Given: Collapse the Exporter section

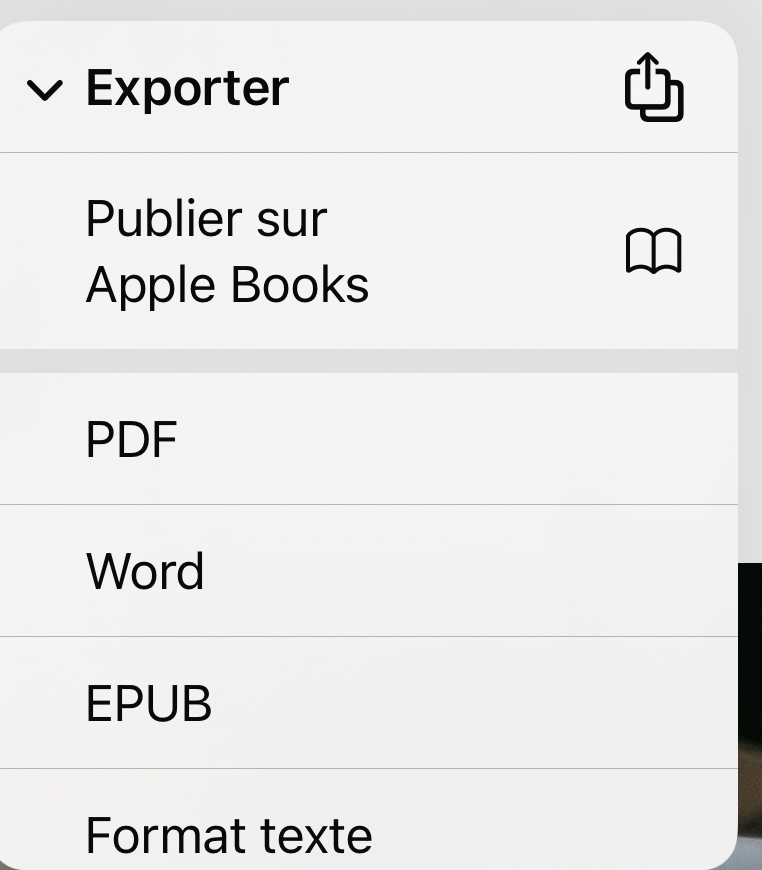Looking at the screenshot, I should pyautogui.click(x=45, y=91).
